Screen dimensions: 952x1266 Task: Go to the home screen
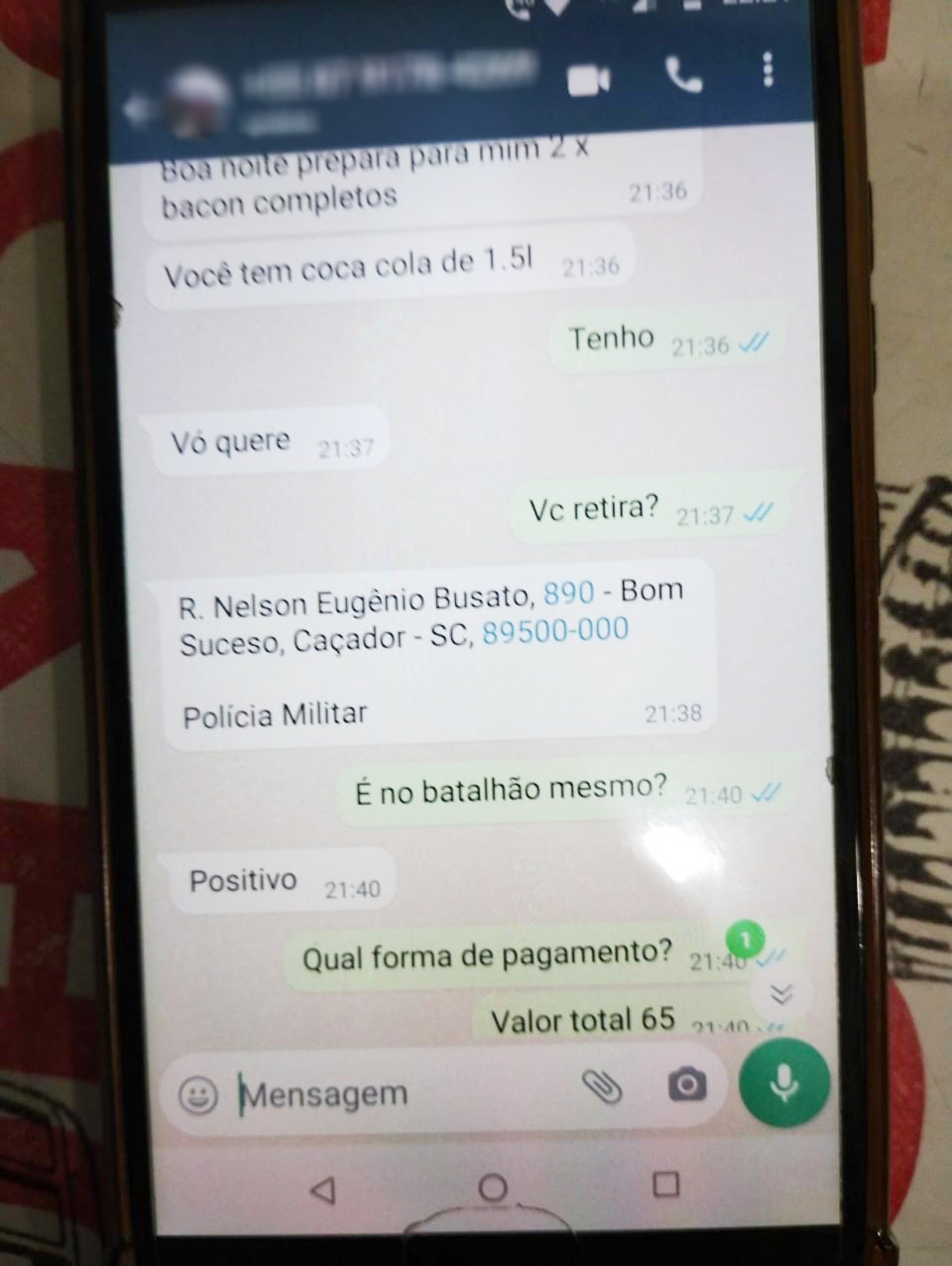(x=493, y=1188)
